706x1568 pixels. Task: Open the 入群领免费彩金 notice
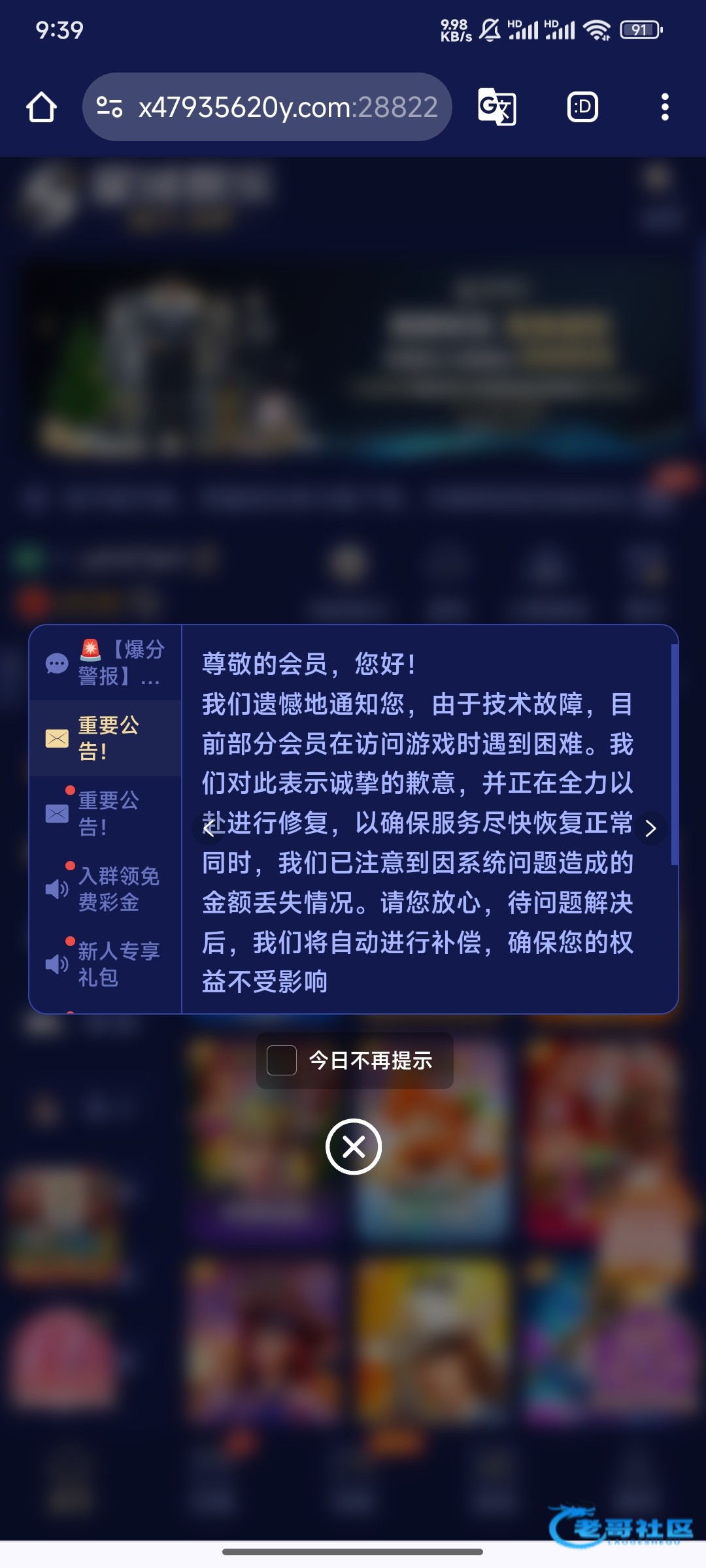coord(106,889)
